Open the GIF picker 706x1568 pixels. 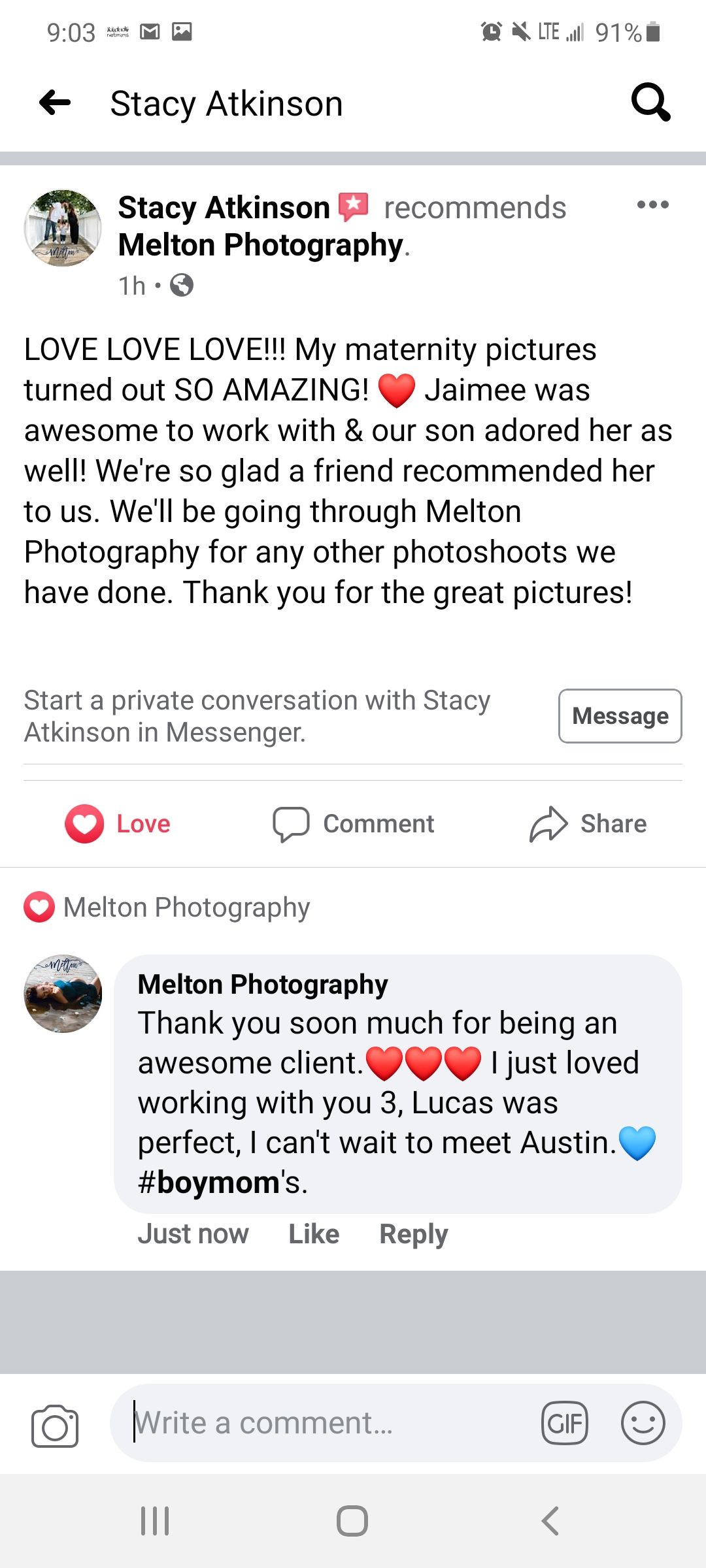point(565,1423)
